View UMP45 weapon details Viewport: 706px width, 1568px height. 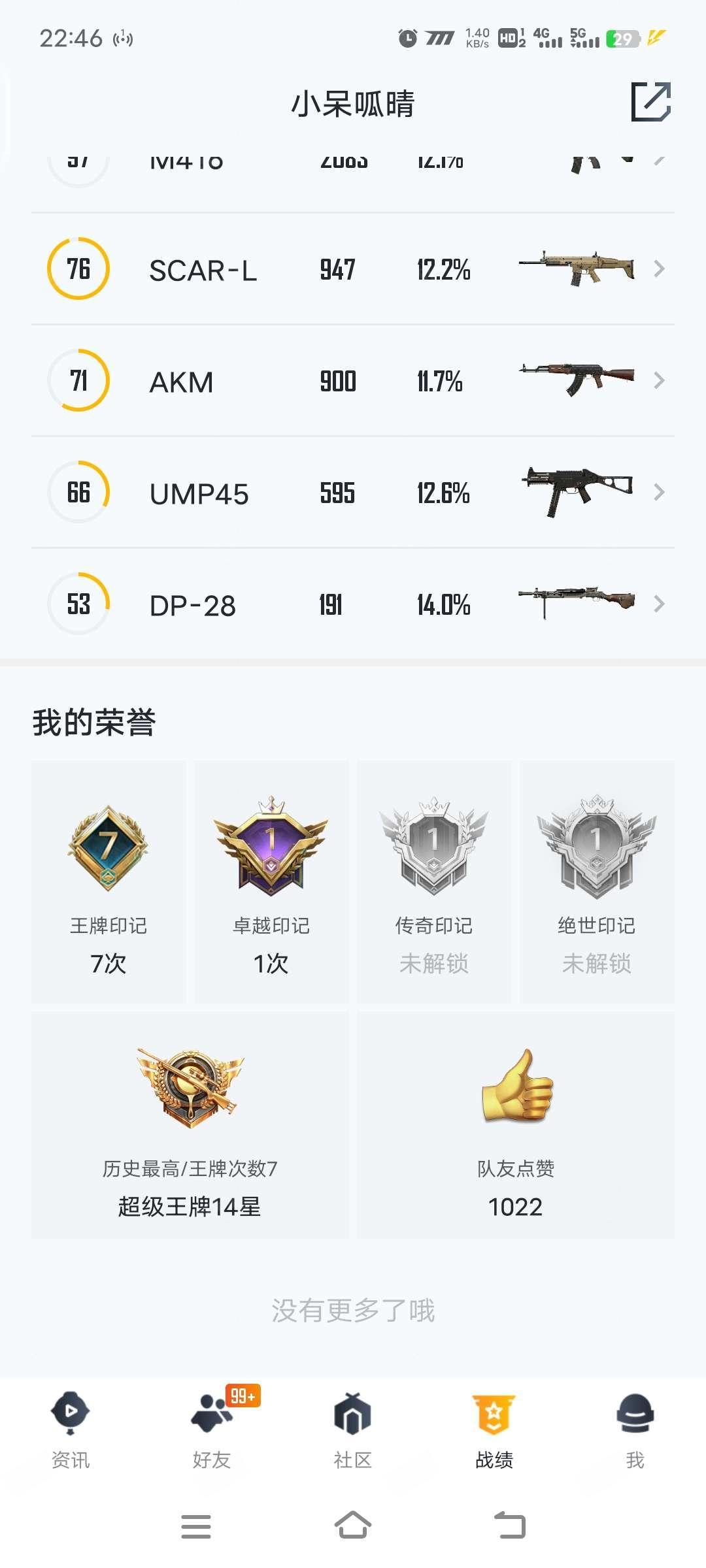(x=353, y=493)
